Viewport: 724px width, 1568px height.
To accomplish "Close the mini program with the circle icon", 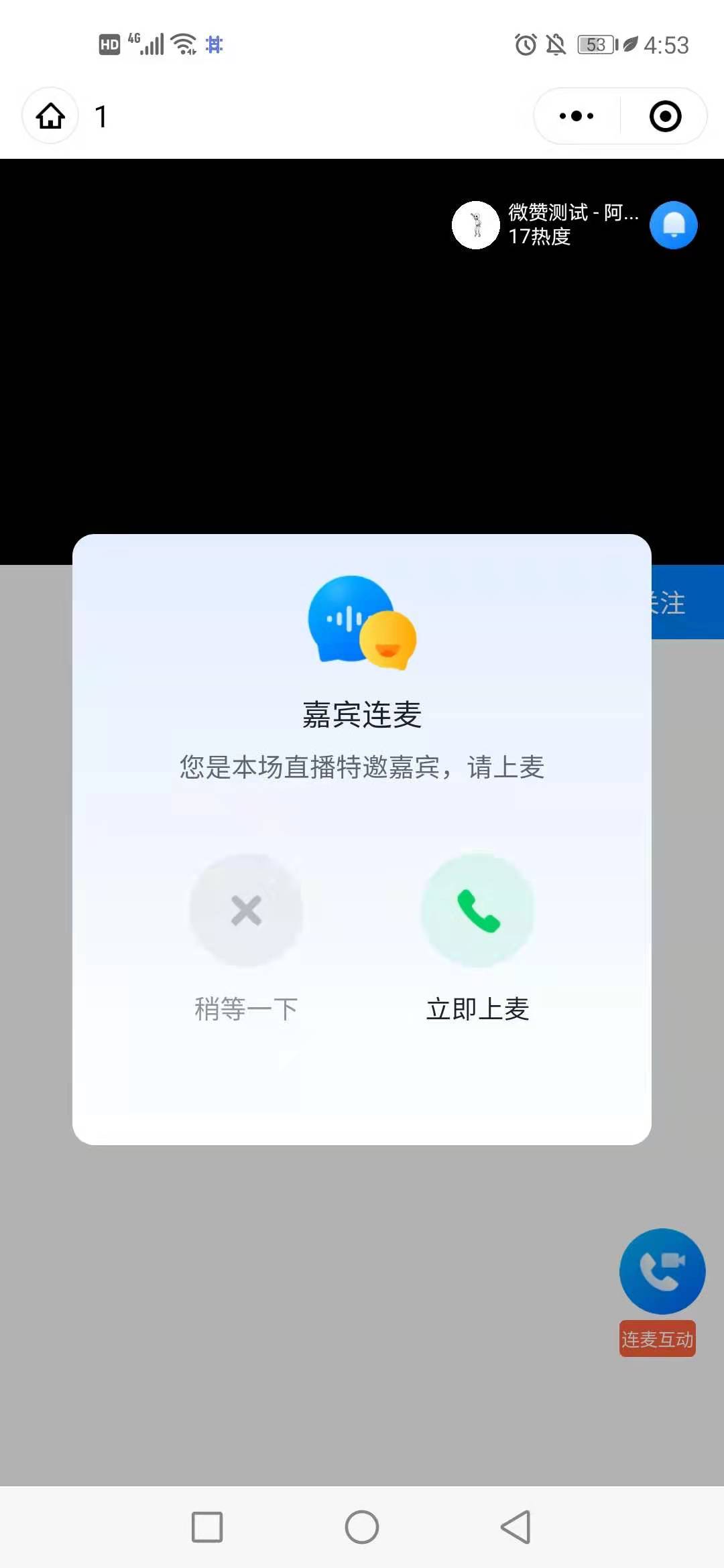I will click(665, 116).
